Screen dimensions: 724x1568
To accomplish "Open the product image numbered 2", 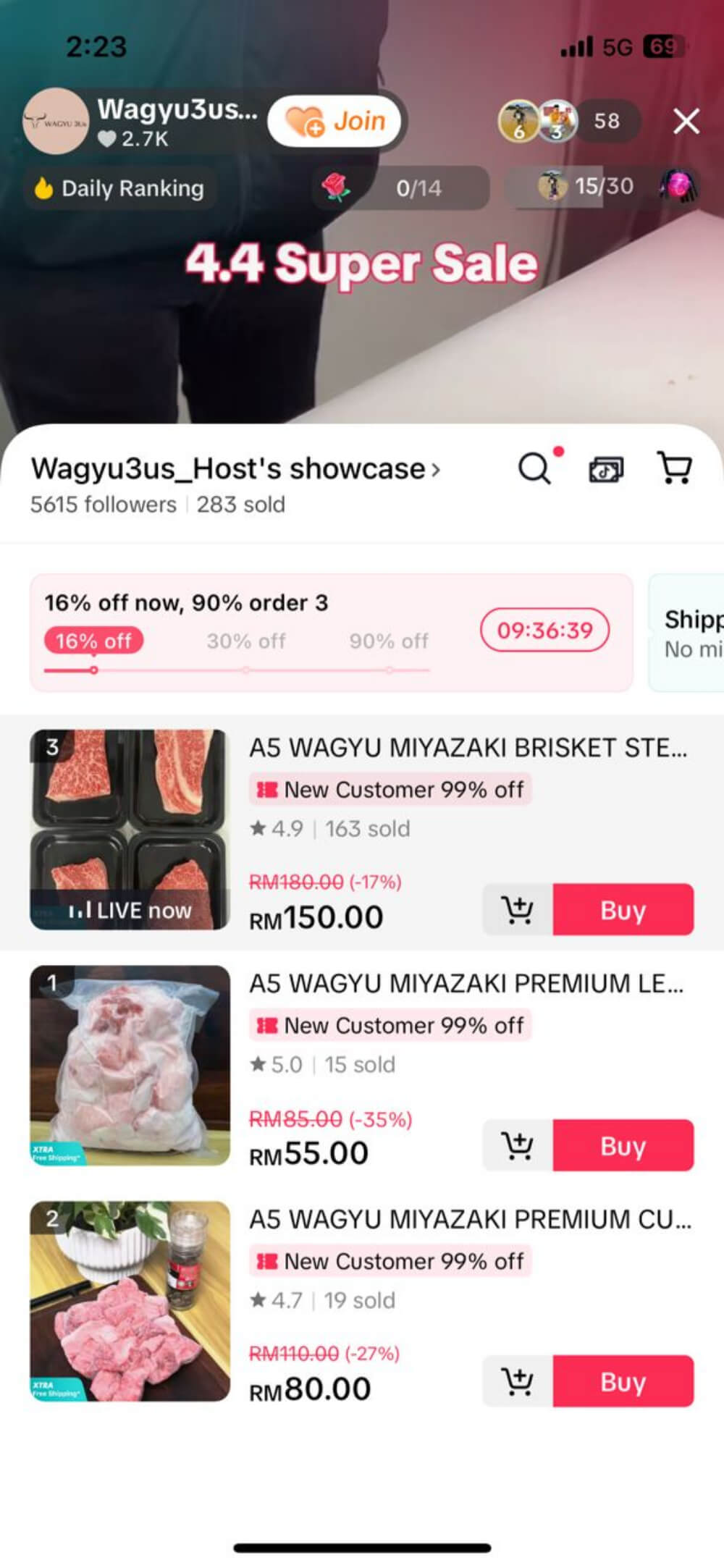I will coord(130,1302).
